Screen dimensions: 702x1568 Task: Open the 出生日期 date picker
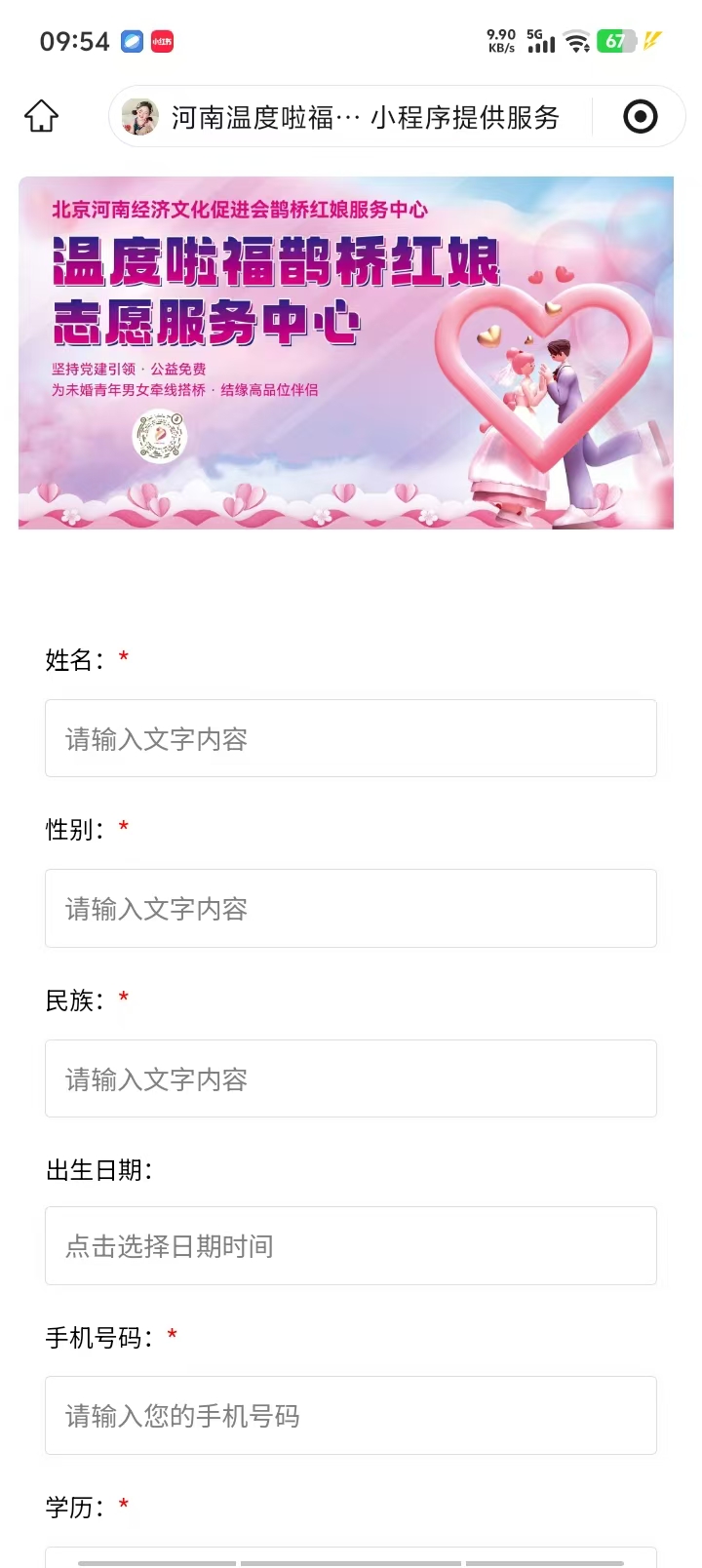(351, 1245)
